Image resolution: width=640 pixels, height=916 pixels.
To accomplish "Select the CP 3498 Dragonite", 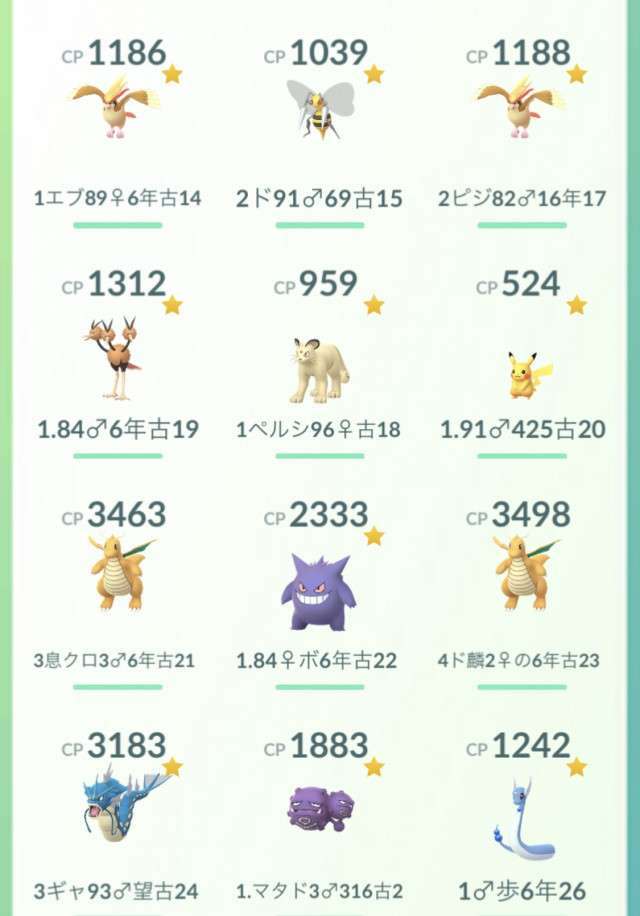I will point(521,575).
